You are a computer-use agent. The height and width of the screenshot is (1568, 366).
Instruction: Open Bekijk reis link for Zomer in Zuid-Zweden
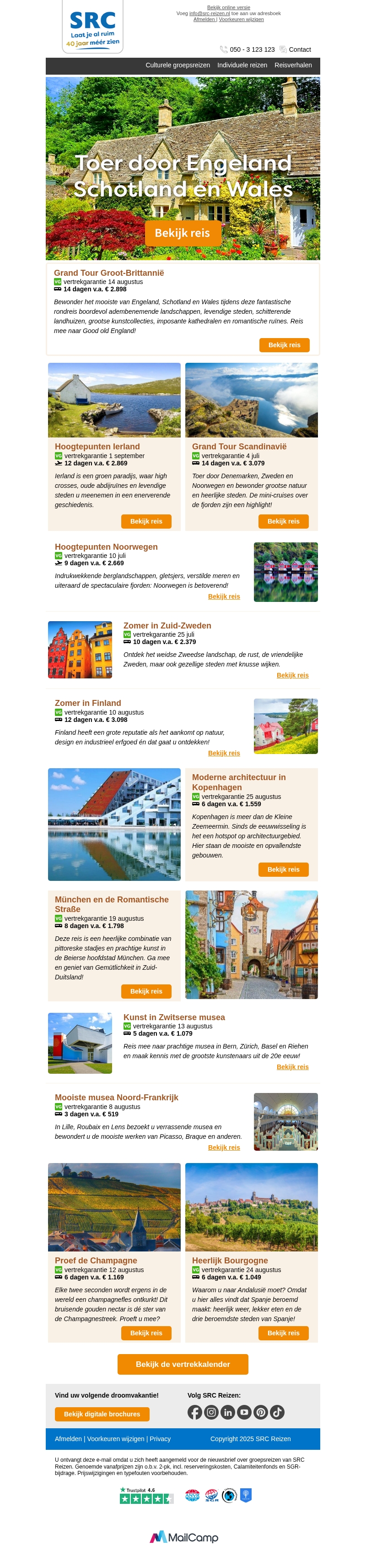pos(292,675)
